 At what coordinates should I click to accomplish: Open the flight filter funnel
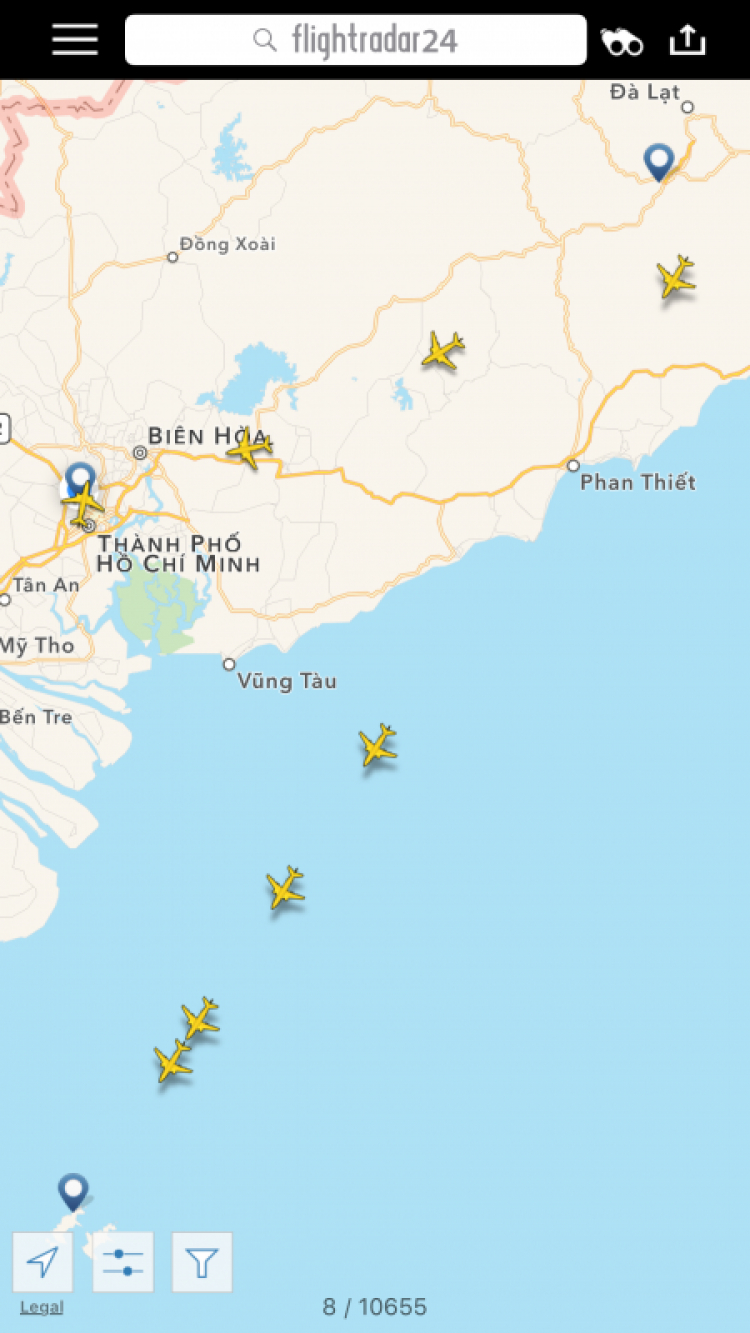[202, 1262]
